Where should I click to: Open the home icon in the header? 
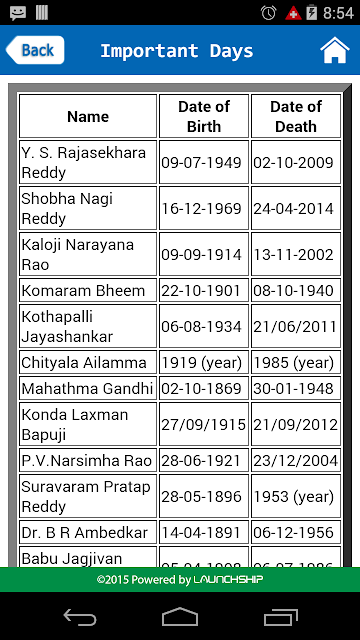(335, 50)
